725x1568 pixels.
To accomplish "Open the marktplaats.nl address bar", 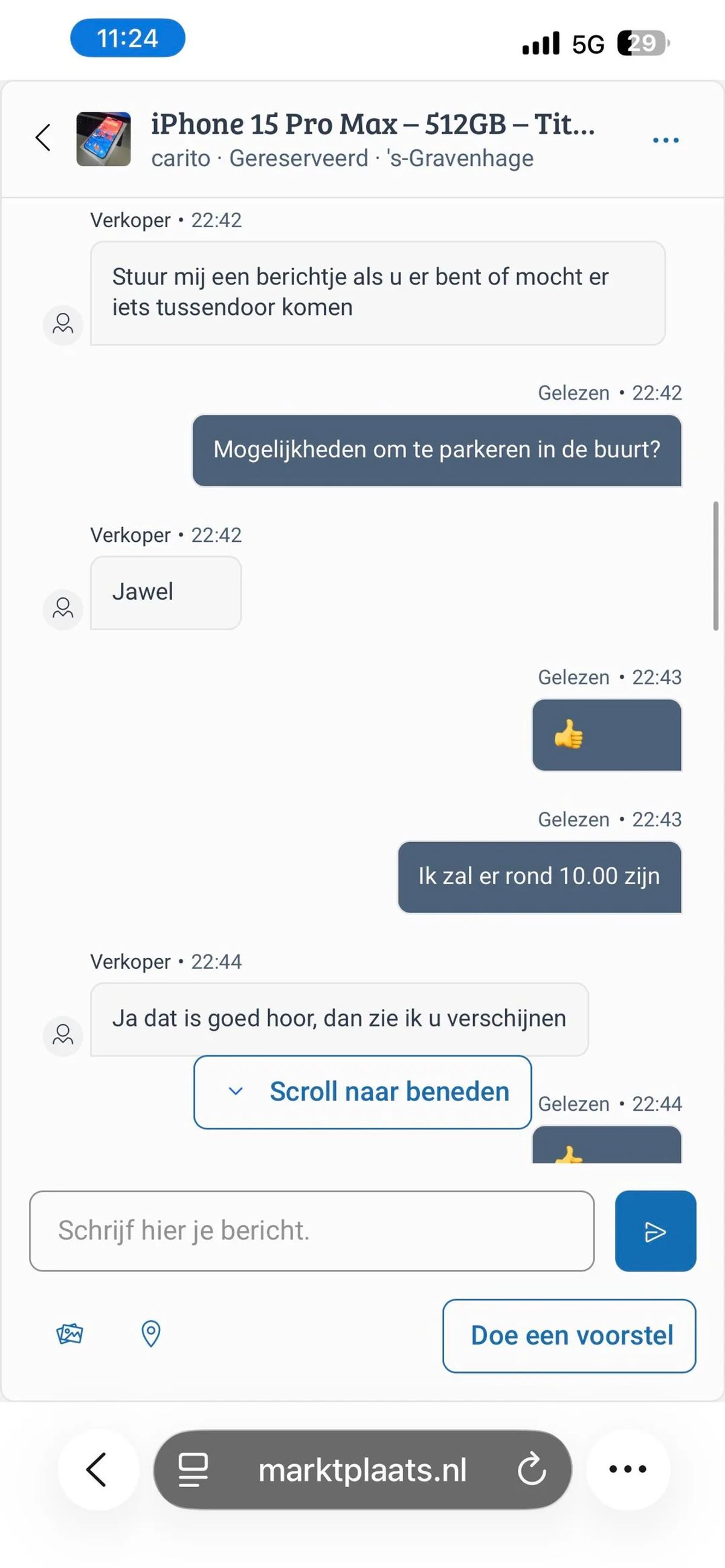I will [x=362, y=1470].
